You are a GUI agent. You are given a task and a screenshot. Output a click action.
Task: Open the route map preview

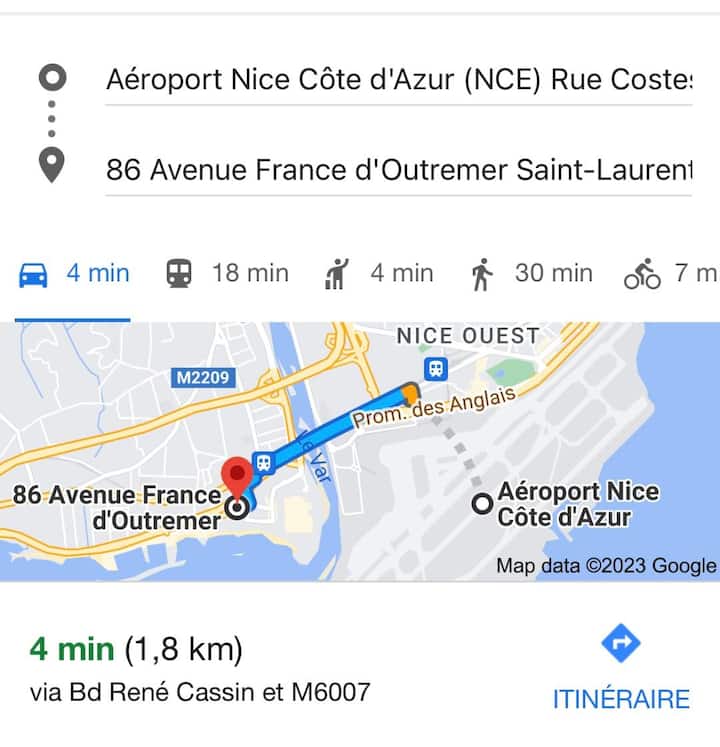pyautogui.click(x=360, y=451)
